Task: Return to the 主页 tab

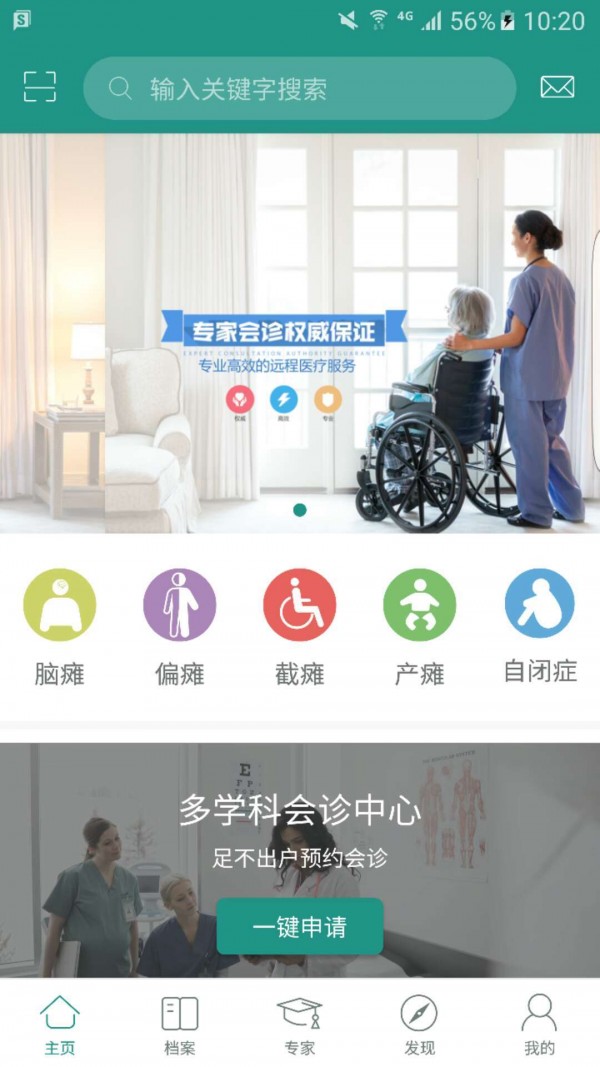Action: tap(60, 1024)
